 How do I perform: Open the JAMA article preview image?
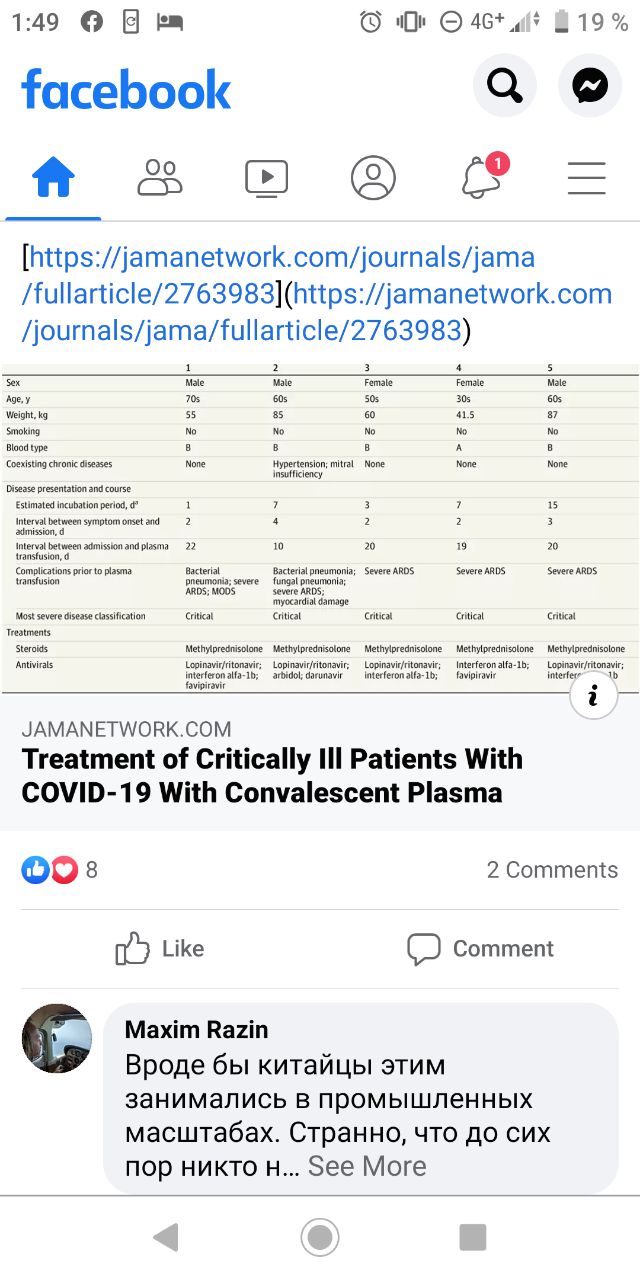[320, 529]
